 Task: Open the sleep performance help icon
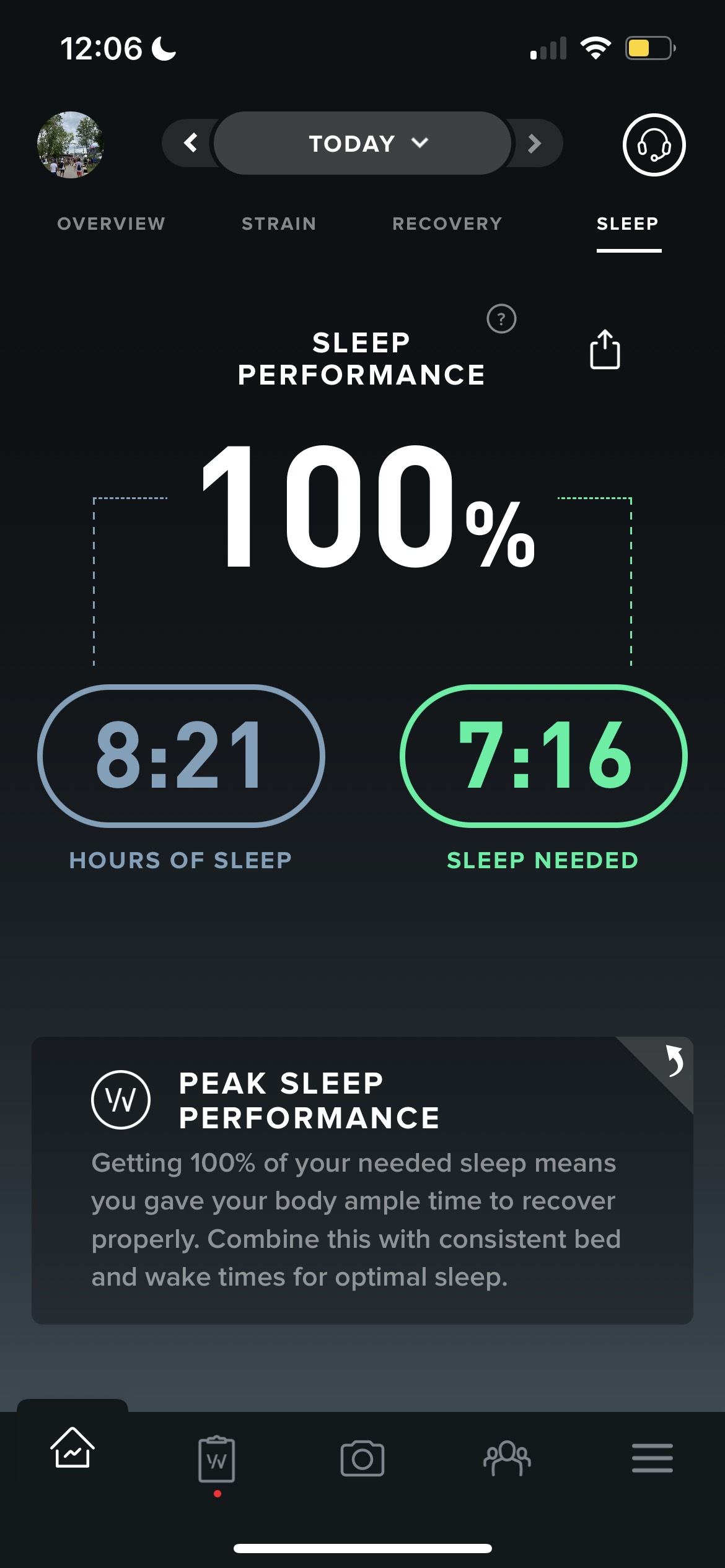click(x=501, y=319)
